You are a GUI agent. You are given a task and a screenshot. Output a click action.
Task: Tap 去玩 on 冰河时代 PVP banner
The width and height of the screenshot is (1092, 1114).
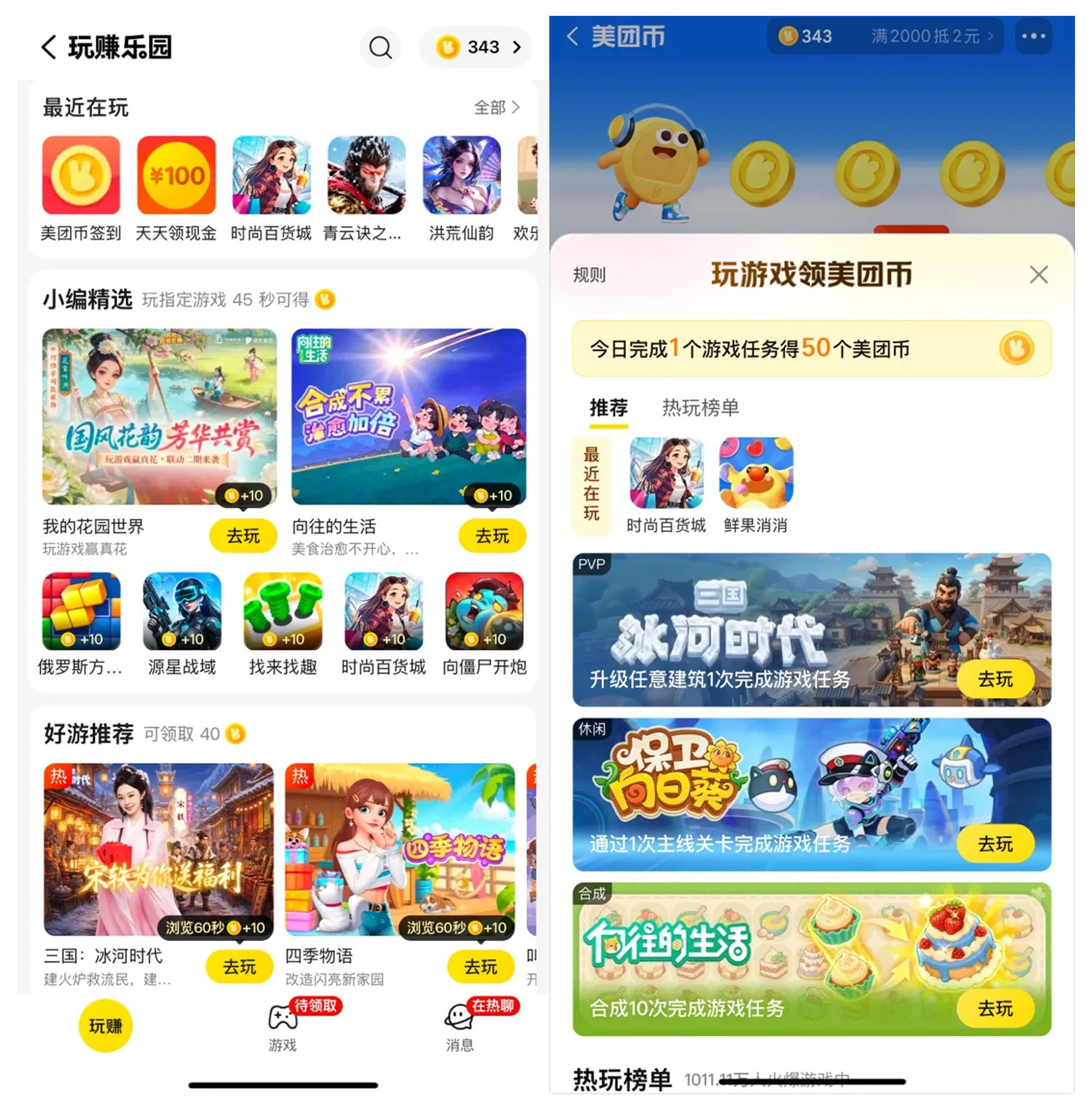pyautogui.click(x=995, y=679)
